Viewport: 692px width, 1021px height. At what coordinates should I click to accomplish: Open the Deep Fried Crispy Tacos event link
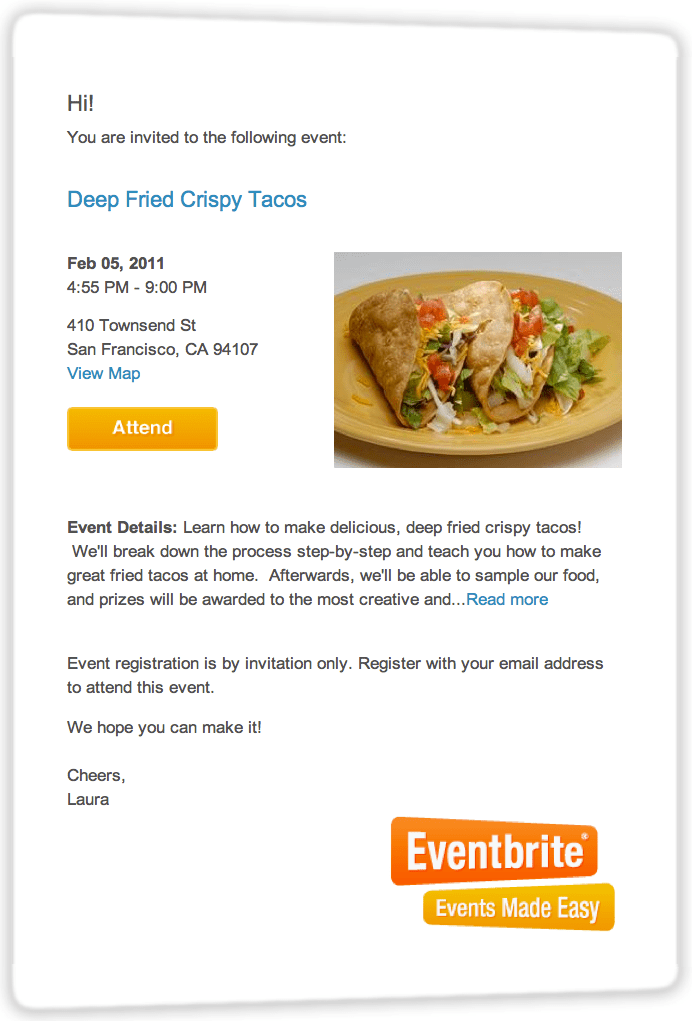(x=187, y=200)
